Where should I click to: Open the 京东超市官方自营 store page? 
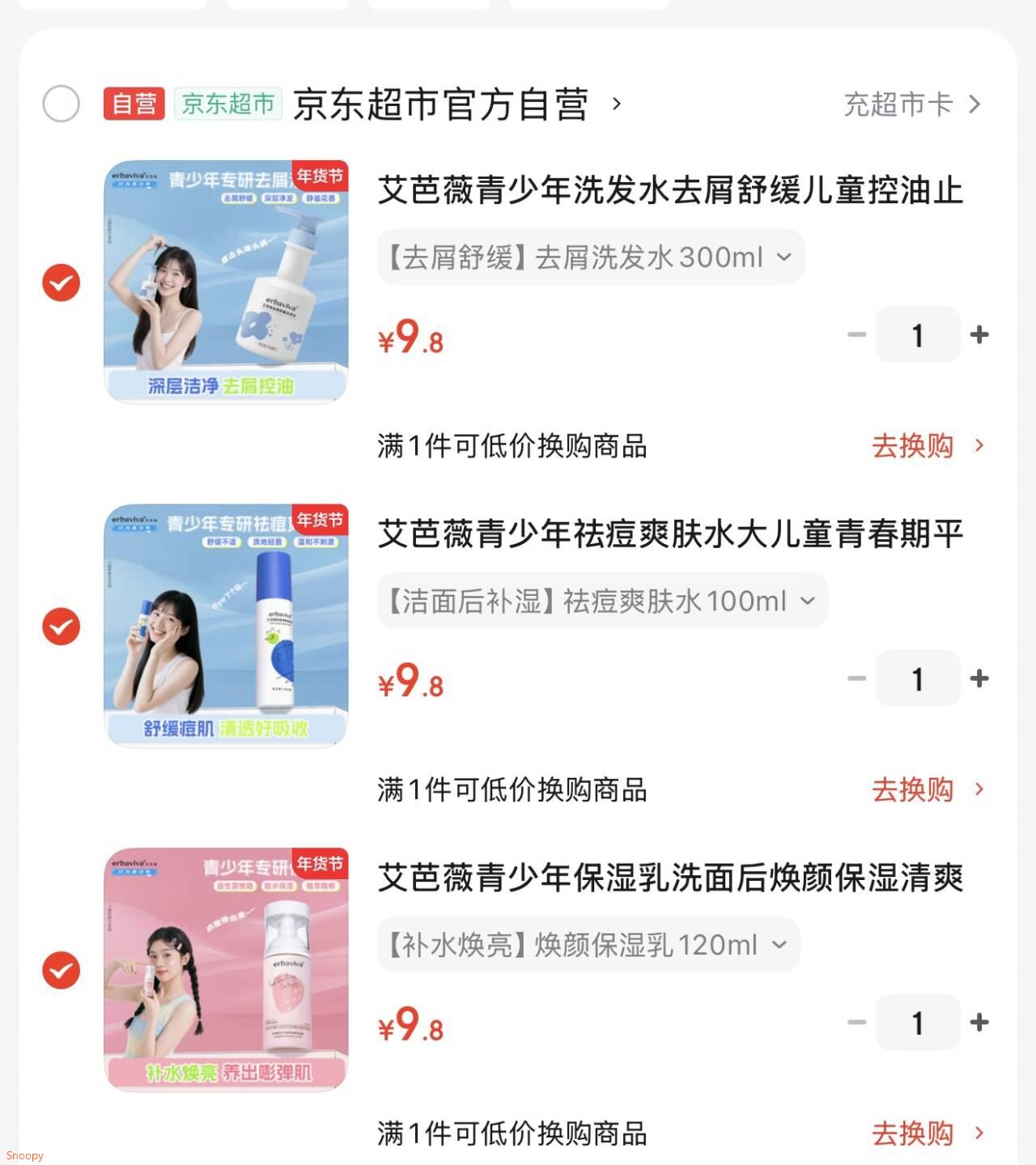pyautogui.click(x=441, y=104)
